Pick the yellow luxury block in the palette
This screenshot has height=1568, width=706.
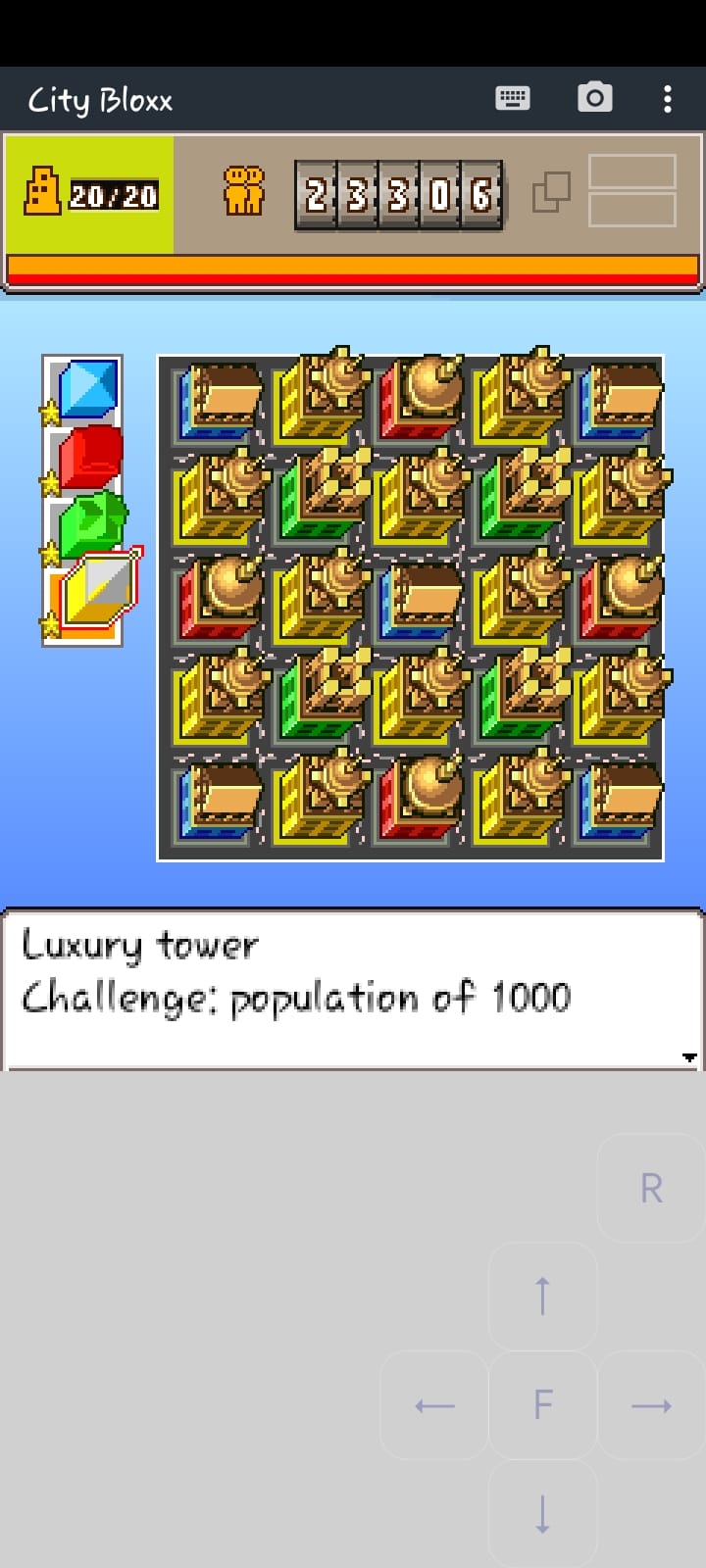(x=98, y=591)
